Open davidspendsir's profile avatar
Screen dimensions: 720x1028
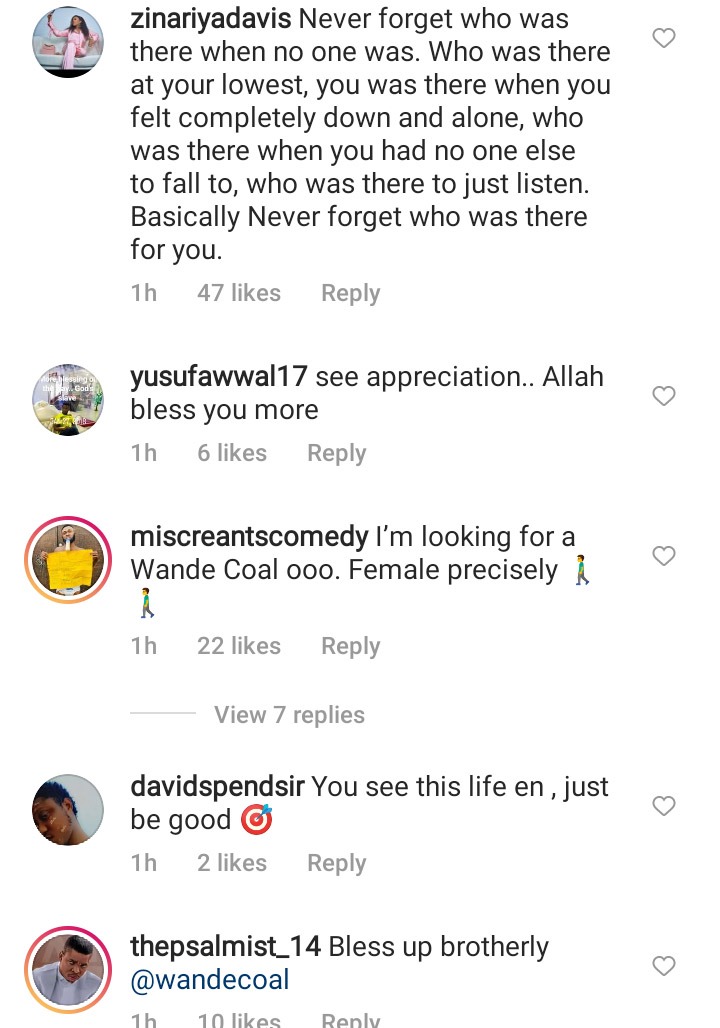pyautogui.click(x=68, y=810)
